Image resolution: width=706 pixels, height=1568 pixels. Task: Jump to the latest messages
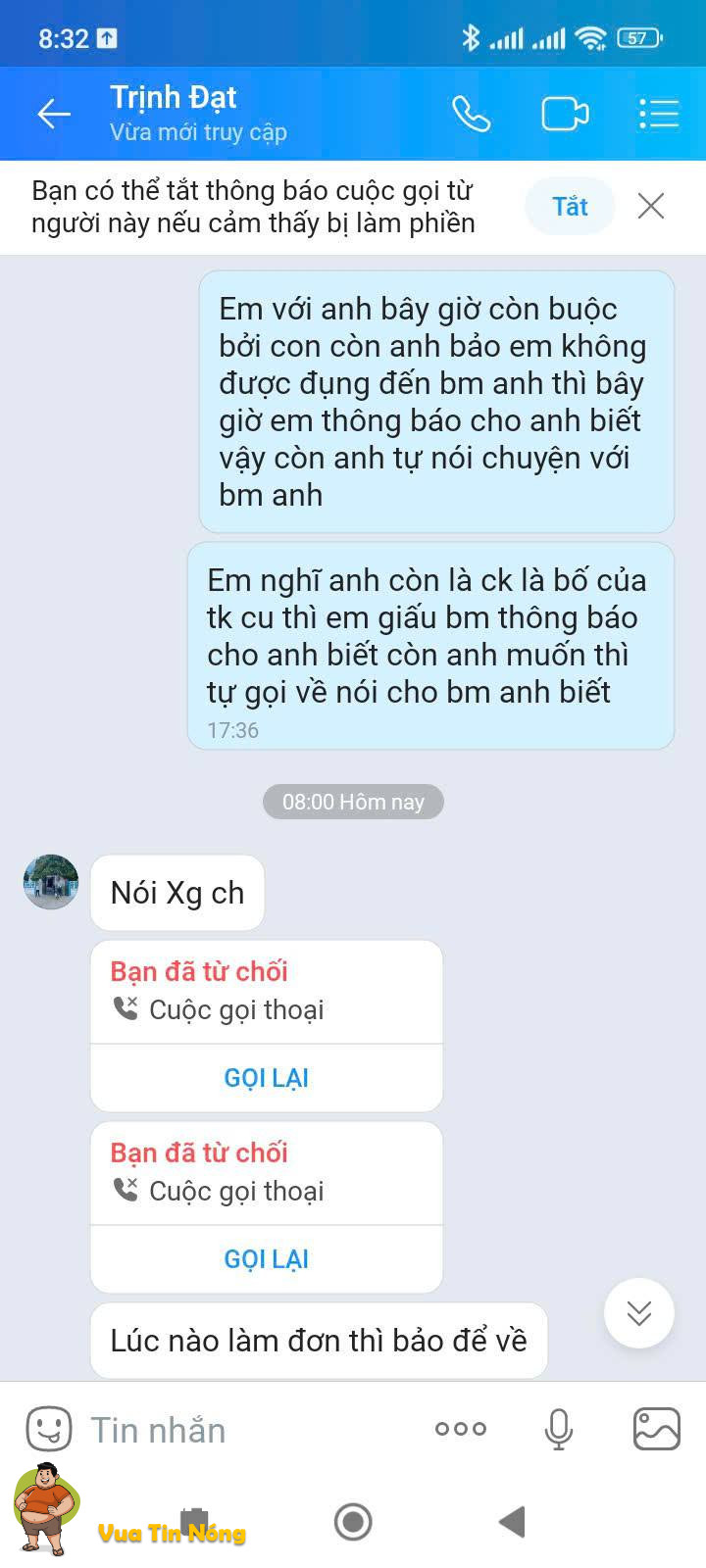(639, 1313)
